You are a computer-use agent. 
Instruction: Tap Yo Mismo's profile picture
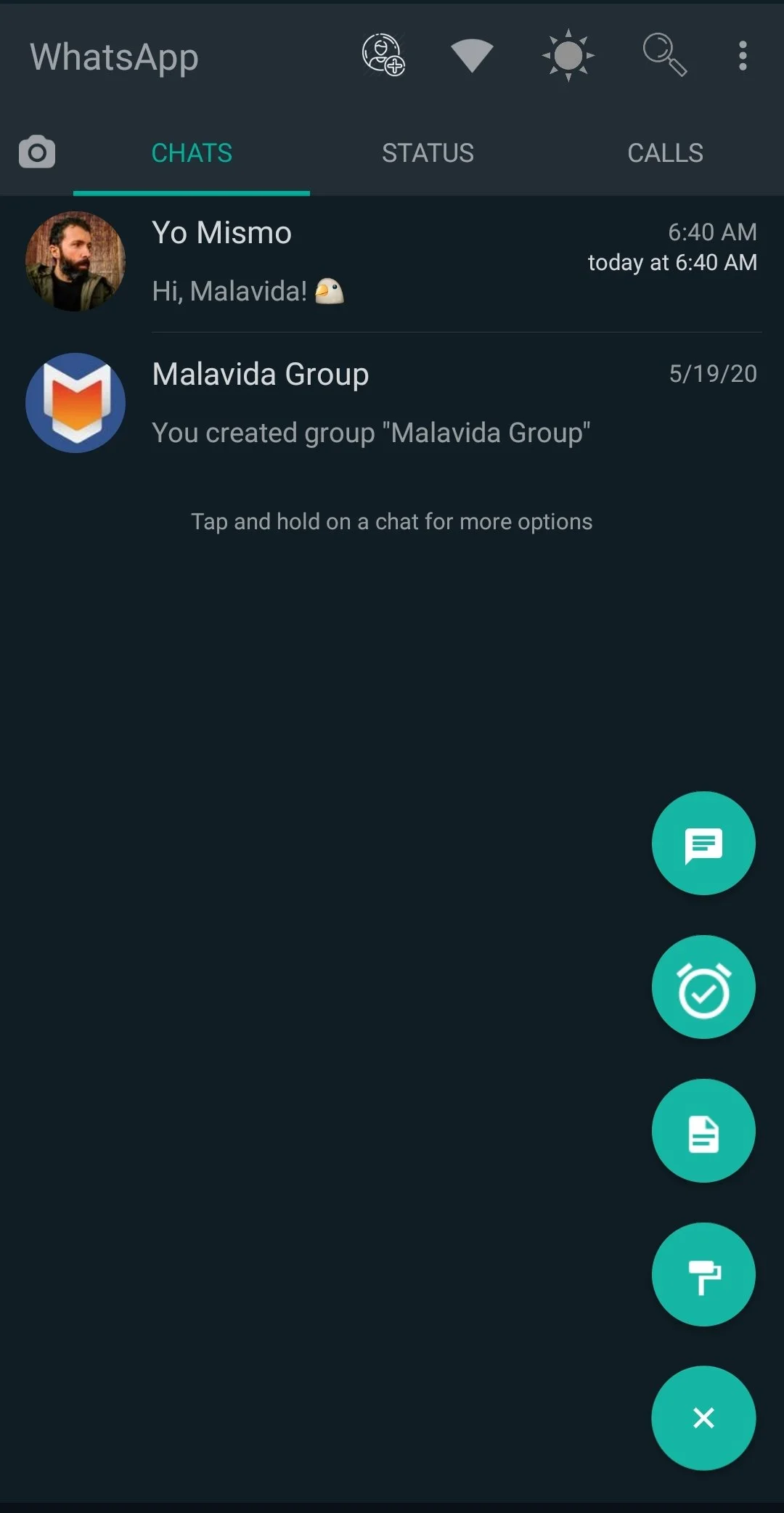pyautogui.click(x=75, y=261)
